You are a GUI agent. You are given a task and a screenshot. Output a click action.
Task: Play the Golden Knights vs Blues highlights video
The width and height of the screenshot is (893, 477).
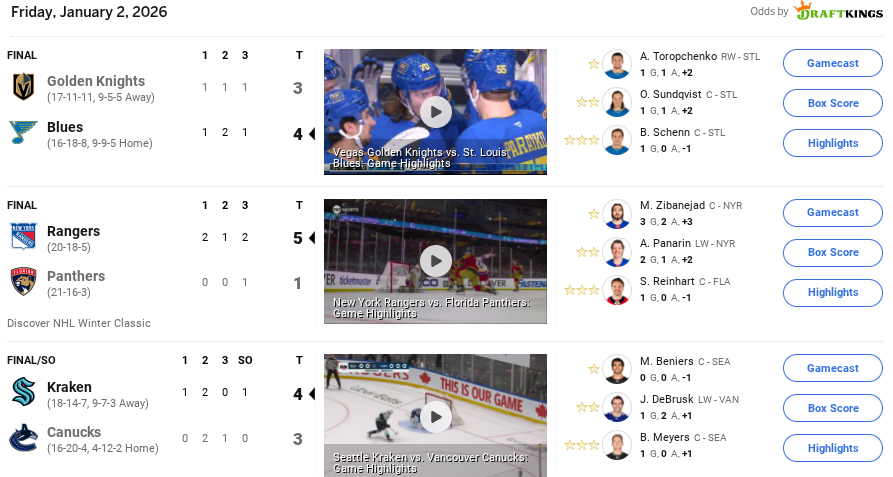(435, 111)
